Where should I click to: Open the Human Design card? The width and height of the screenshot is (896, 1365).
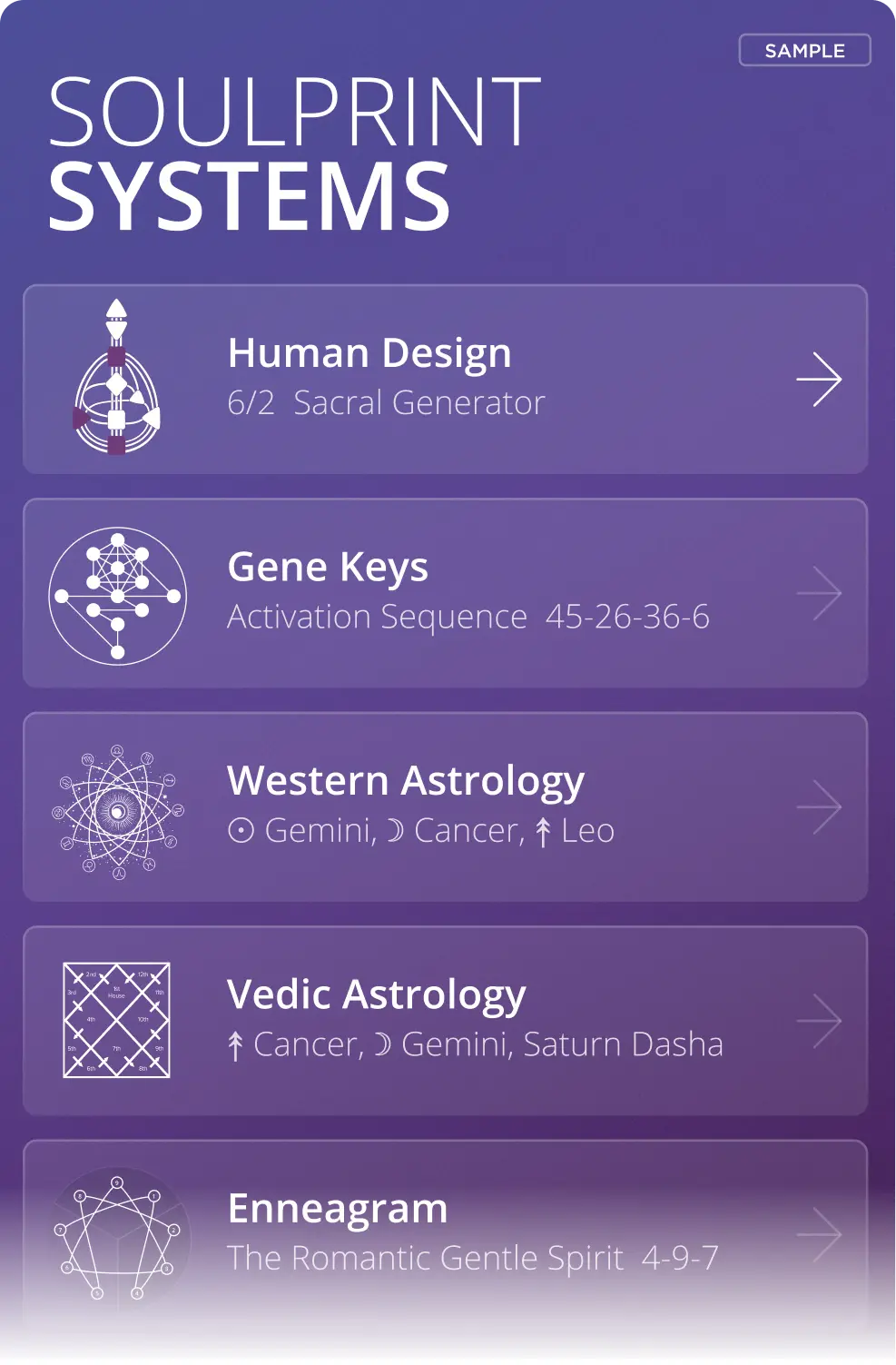pos(445,379)
